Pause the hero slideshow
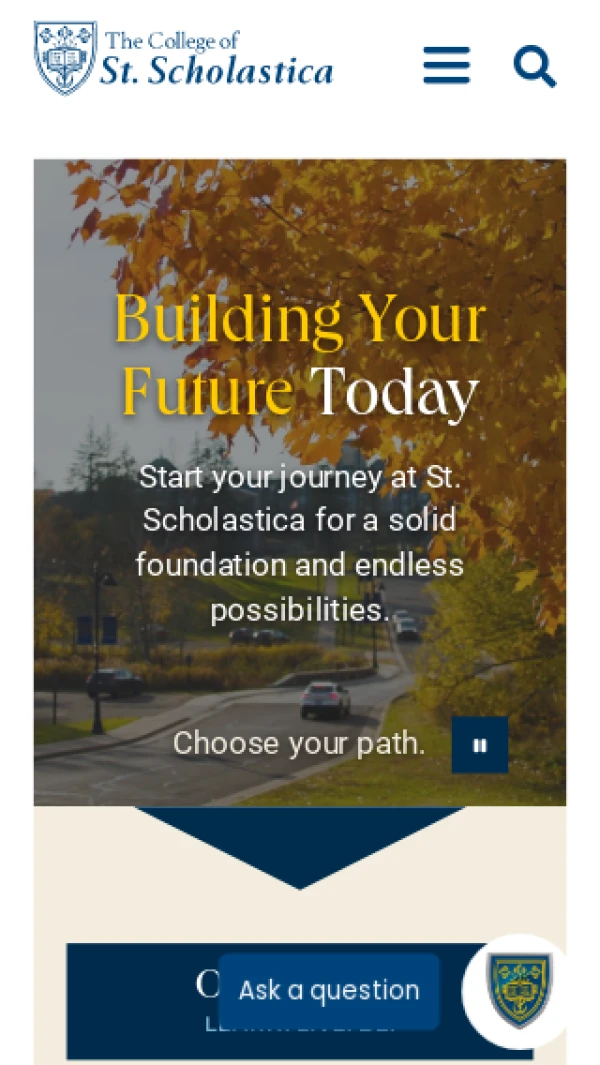Viewport: 600px width, 1065px height. tap(480, 745)
